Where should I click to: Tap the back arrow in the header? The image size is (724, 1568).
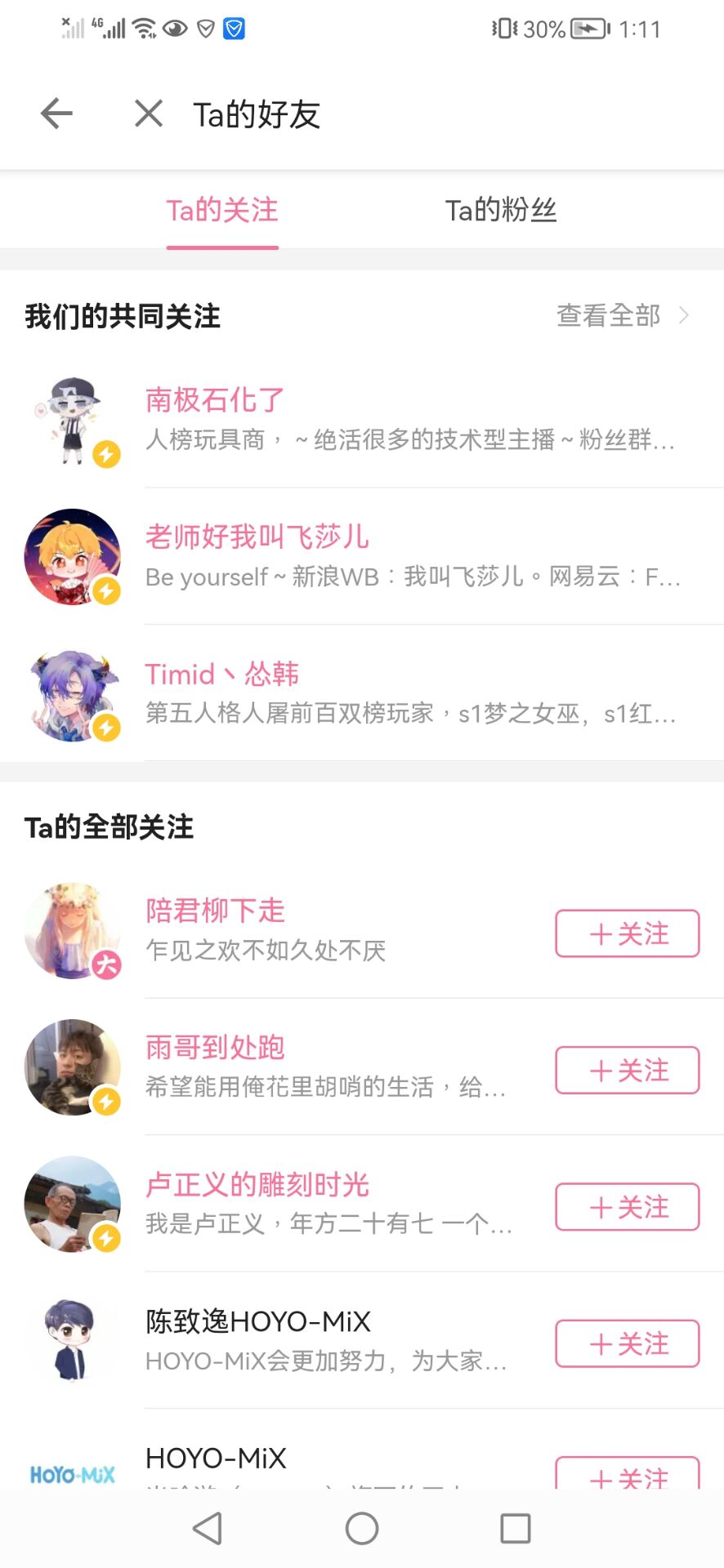pos(56,114)
